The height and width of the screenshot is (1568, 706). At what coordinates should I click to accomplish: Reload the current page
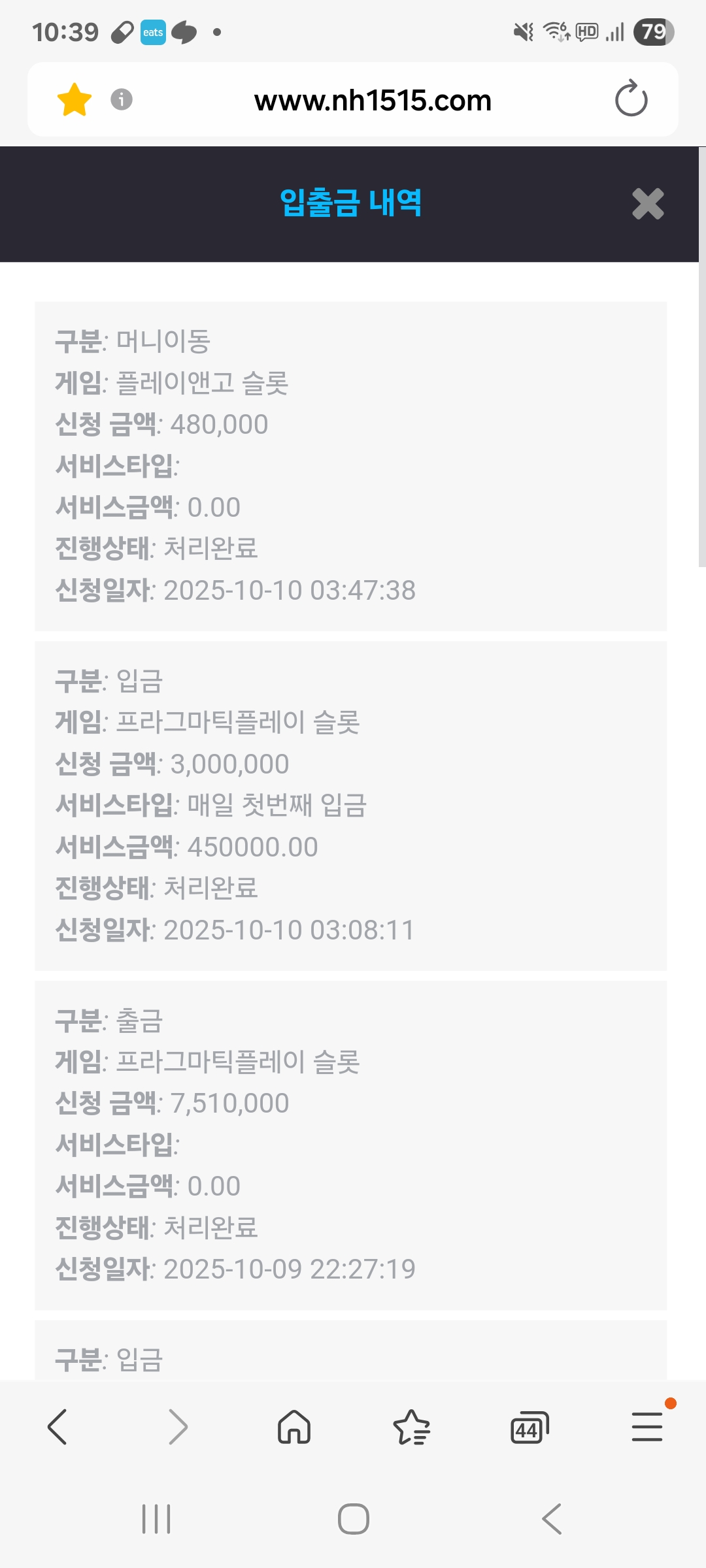631,99
